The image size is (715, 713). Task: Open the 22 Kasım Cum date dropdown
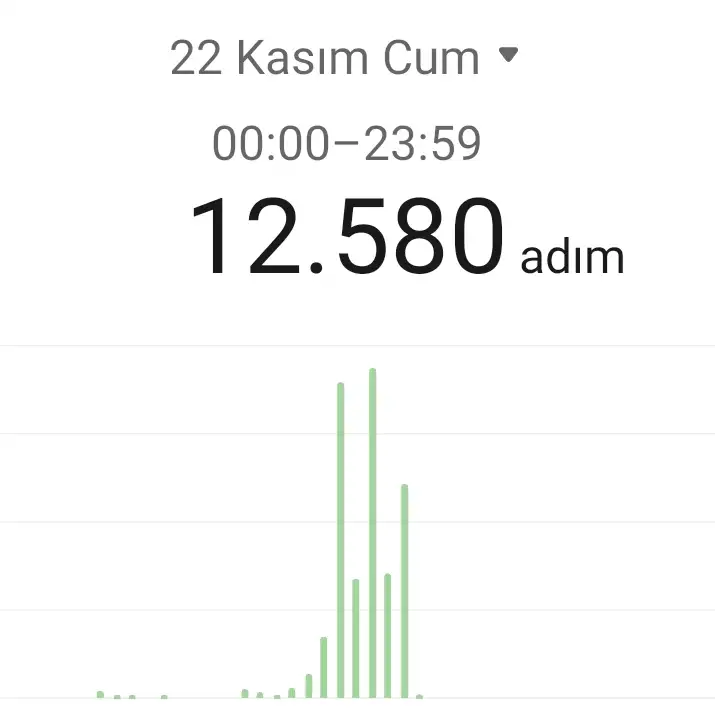(345, 58)
